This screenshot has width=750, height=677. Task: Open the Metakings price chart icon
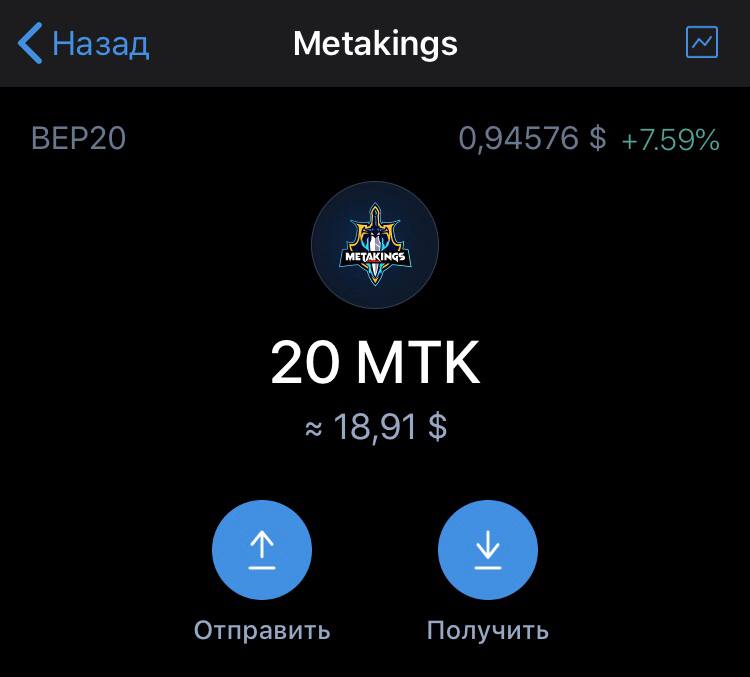701,42
